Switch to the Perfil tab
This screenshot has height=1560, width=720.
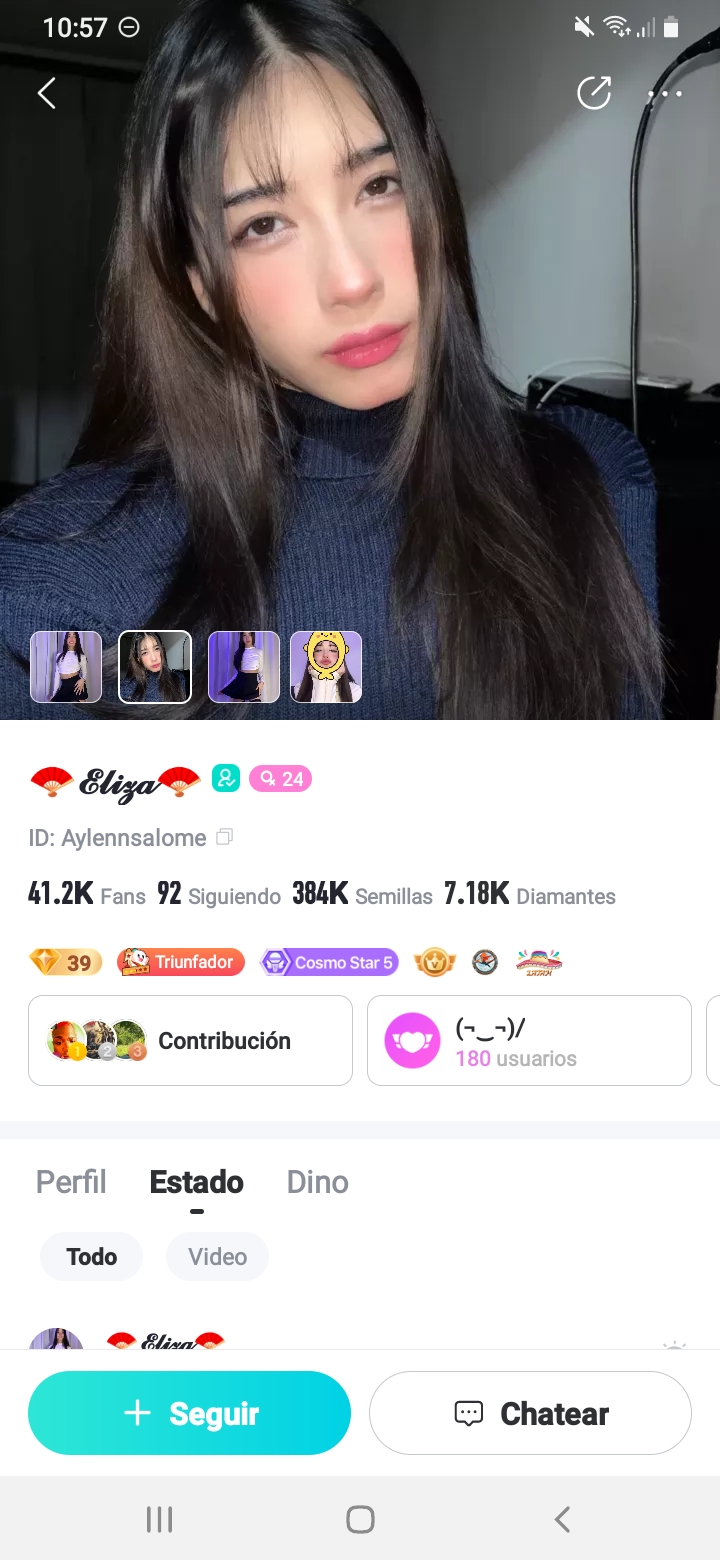point(71,1182)
